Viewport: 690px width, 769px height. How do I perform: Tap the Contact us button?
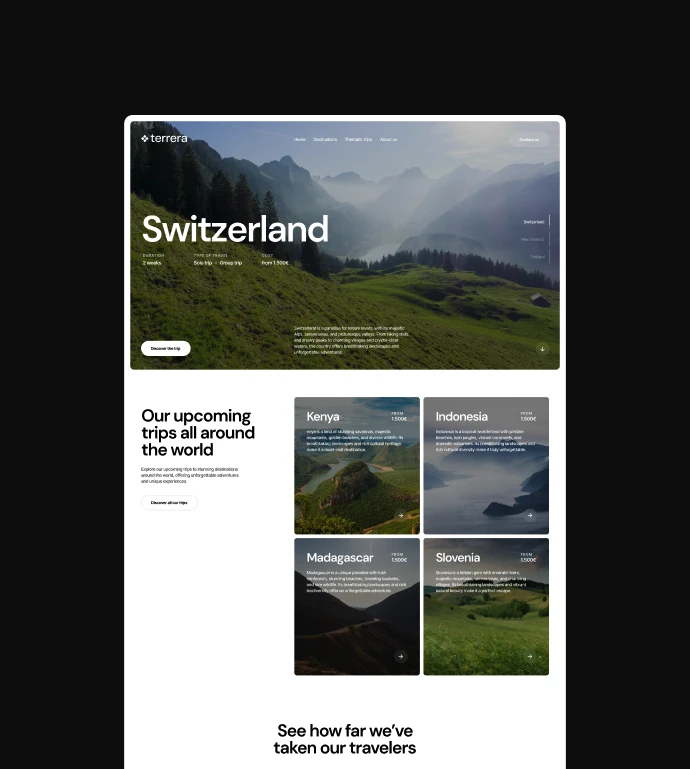click(529, 139)
